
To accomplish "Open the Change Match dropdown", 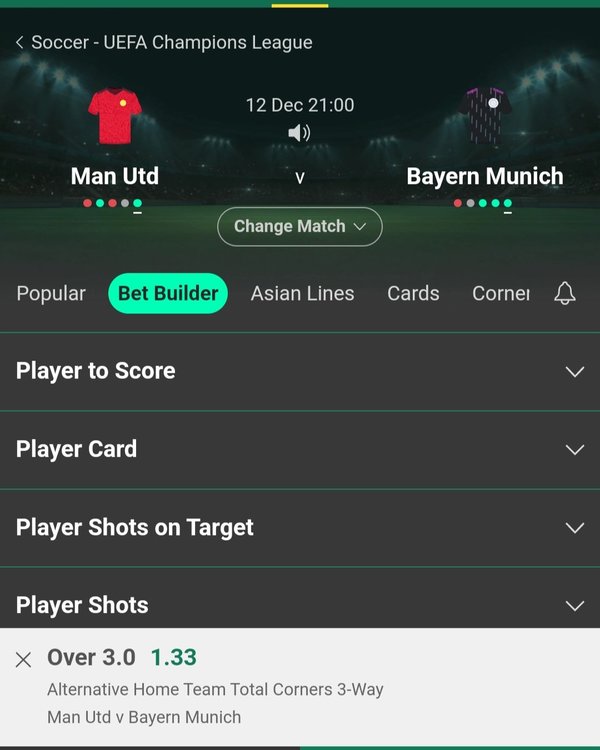I will [300, 226].
